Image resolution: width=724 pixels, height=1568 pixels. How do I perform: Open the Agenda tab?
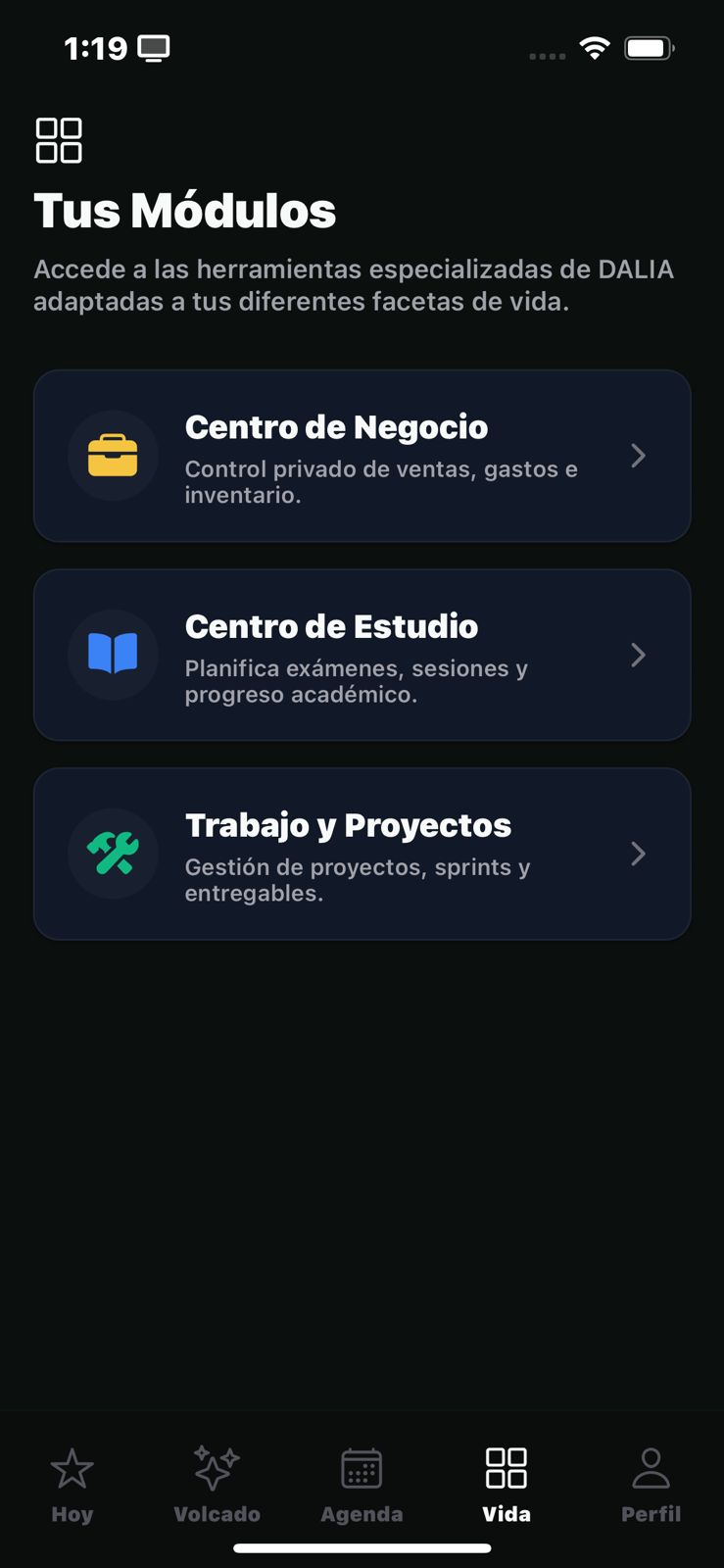click(x=362, y=1486)
